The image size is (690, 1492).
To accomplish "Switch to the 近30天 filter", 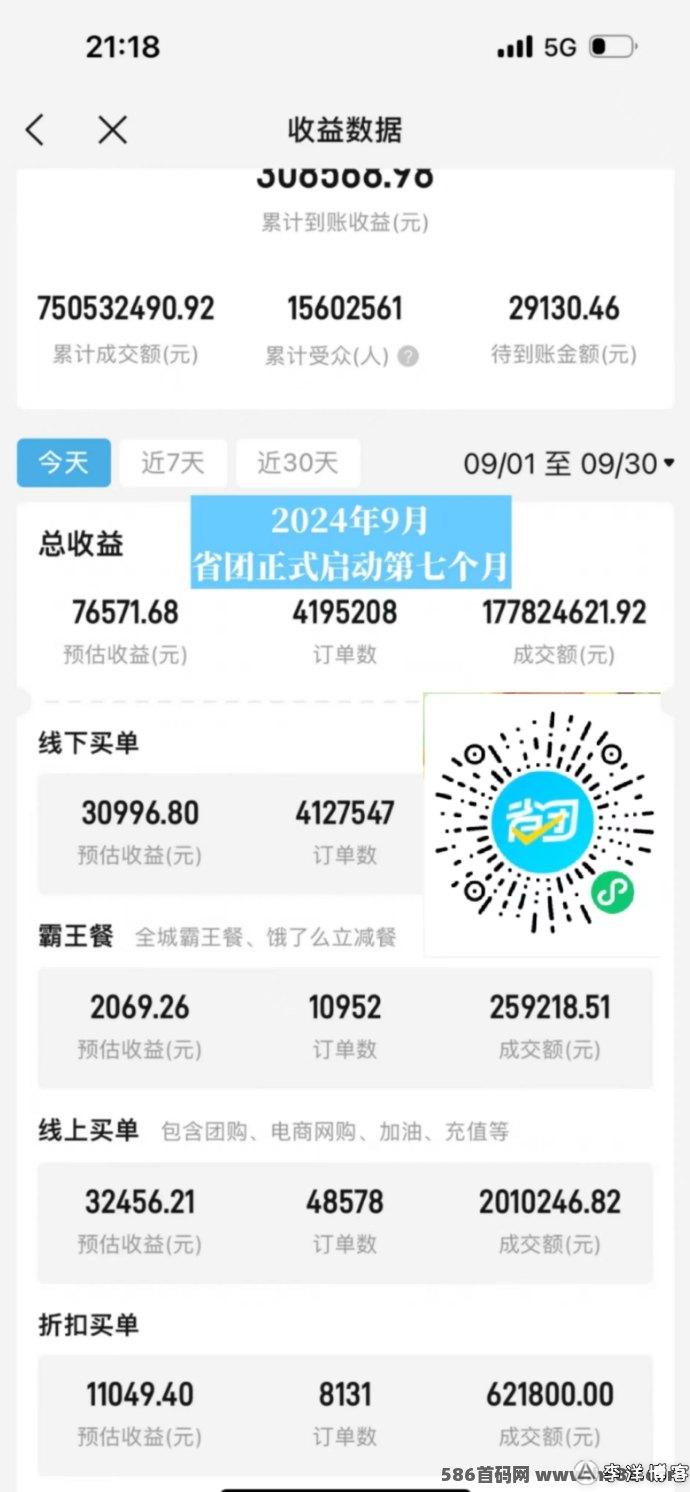I will point(297,463).
